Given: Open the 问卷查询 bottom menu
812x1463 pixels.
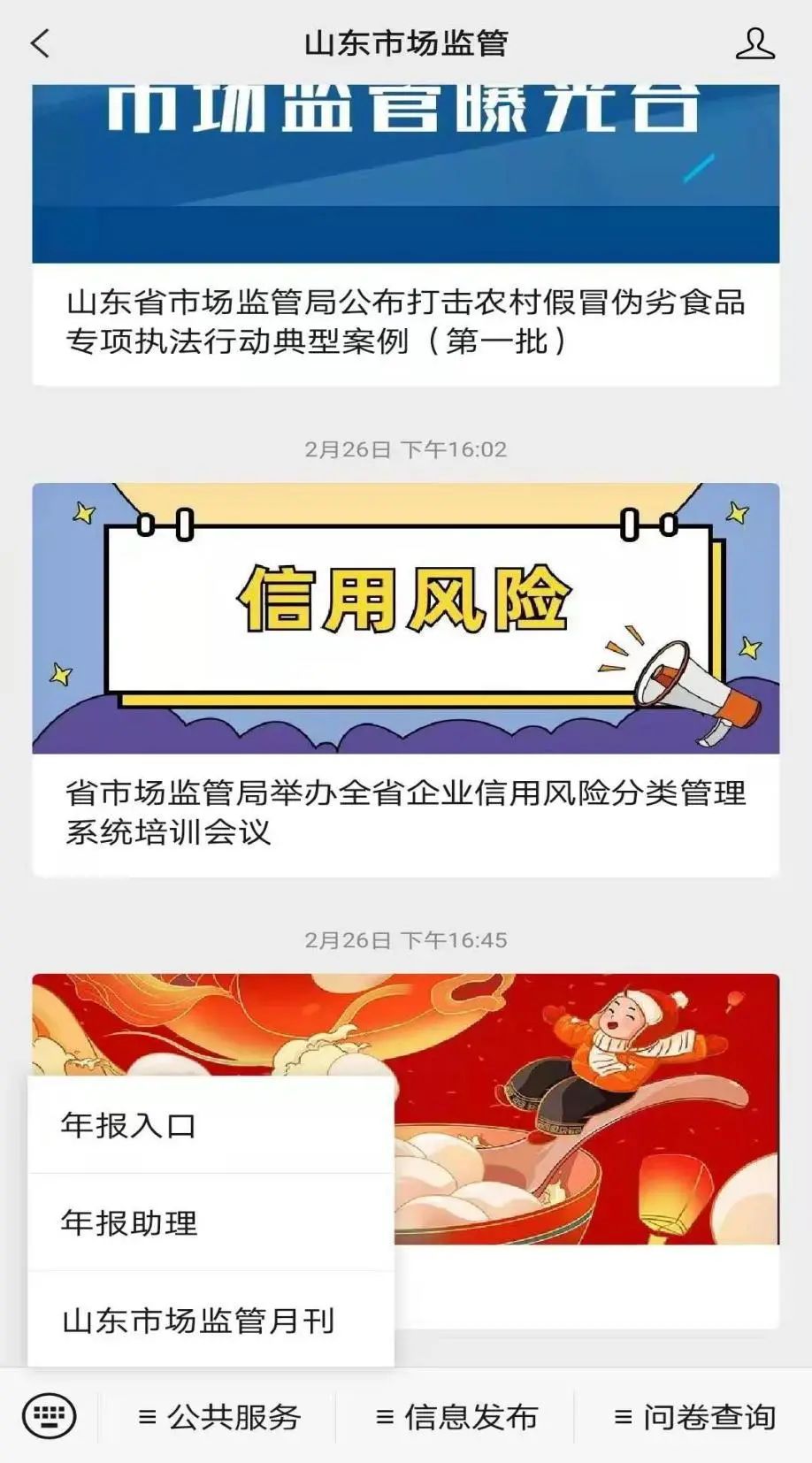Looking at the screenshot, I should pos(694,1417).
